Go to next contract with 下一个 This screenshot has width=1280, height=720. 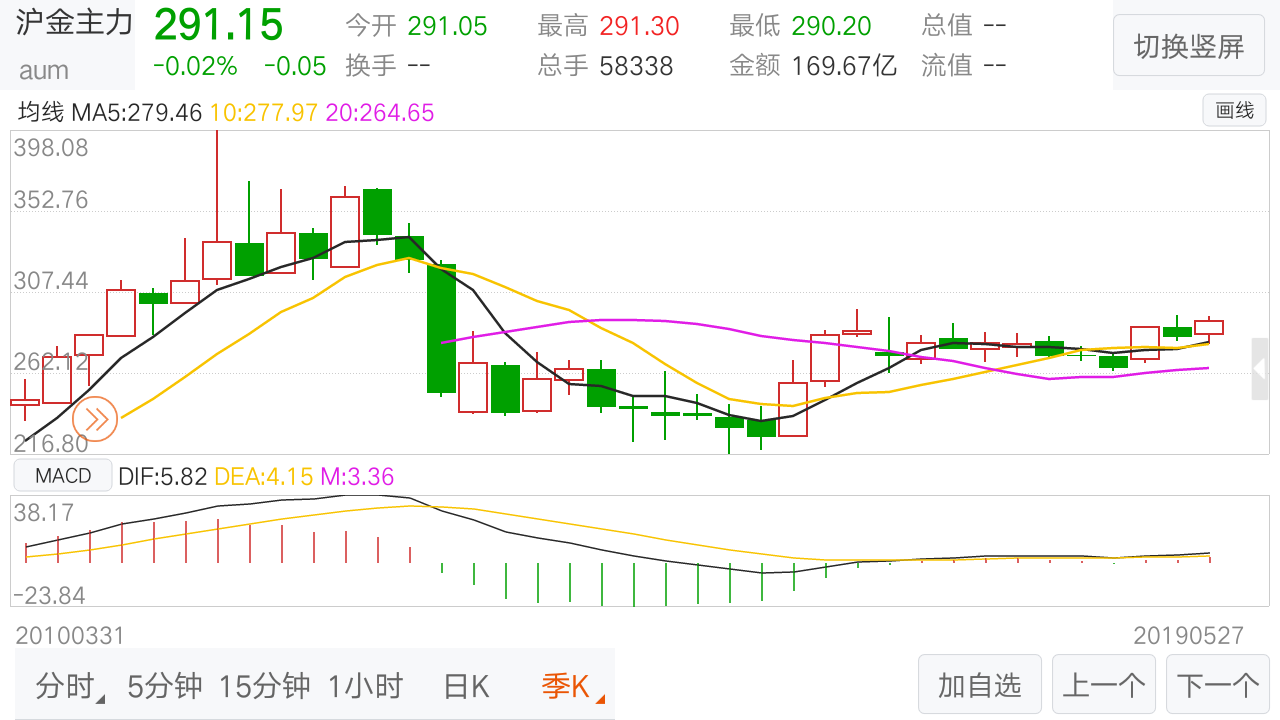pyautogui.click(x=1218, y=685)
